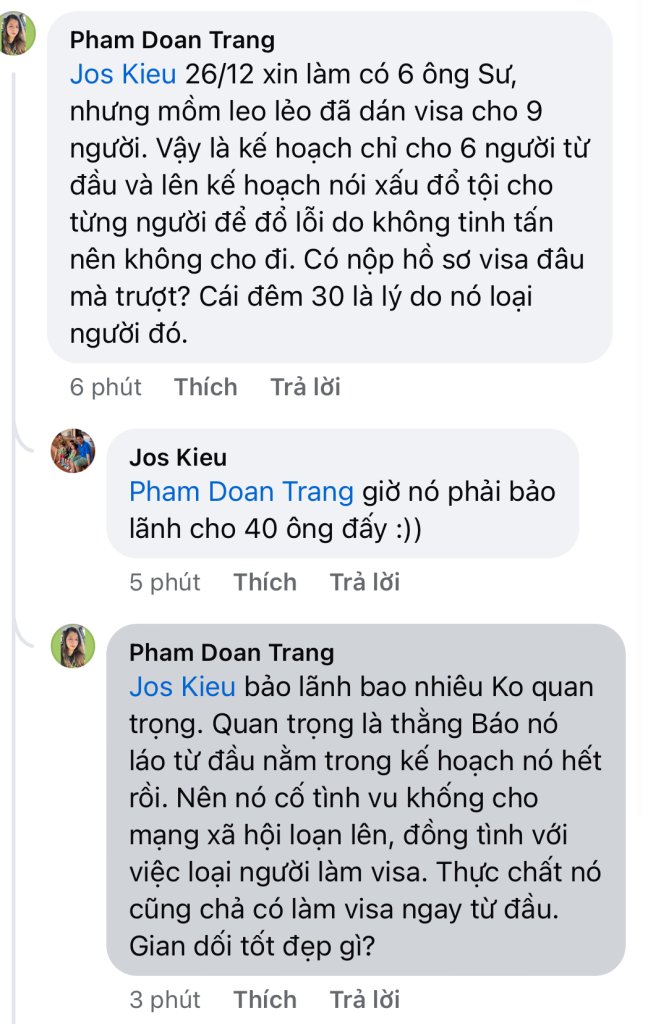Reply to Jos Kieu's 5 phút comment
Viewport: 648px width, 1024px height.
(x=365, y=582)
